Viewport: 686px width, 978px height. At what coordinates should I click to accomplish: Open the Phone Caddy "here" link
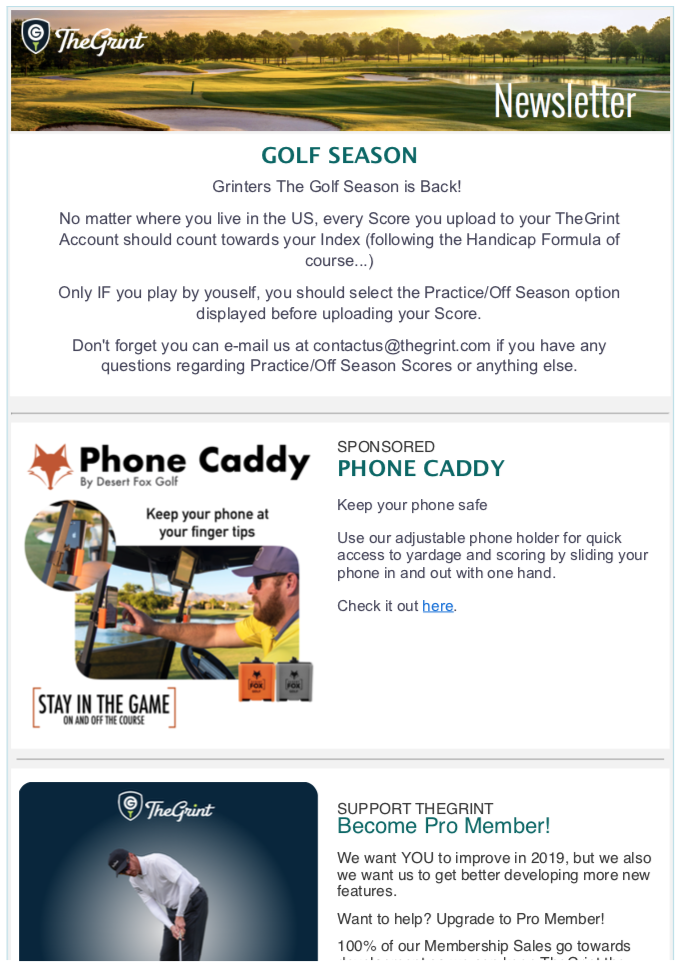[x=438, y=606]
